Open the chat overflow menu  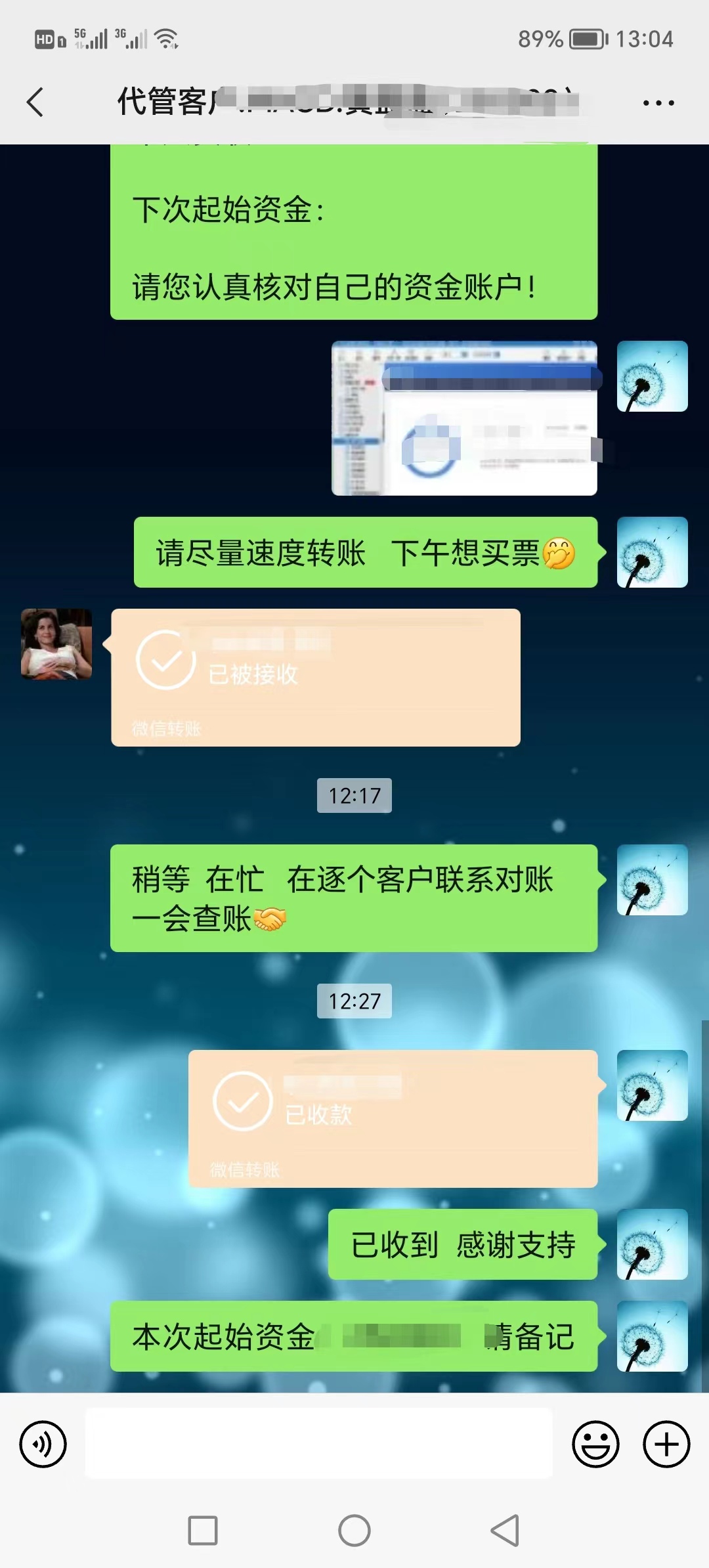click(658, 103)
